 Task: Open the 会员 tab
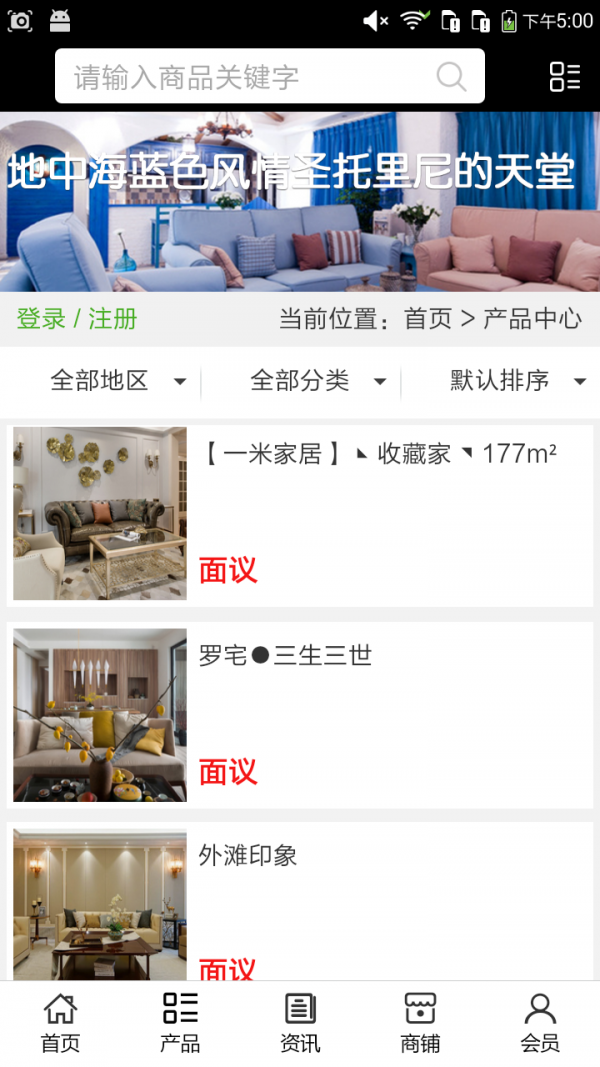[x=540, y=1023]
